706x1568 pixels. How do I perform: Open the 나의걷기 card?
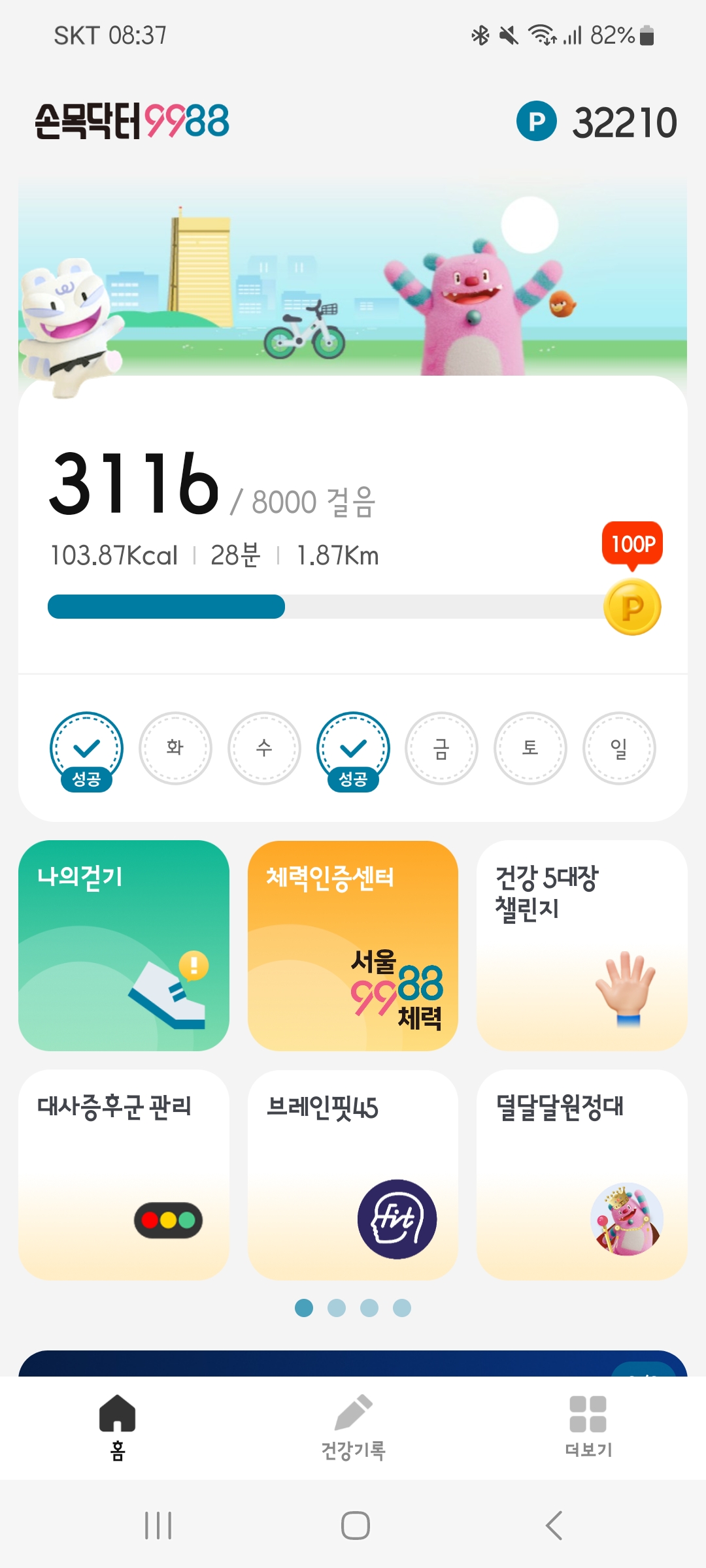124,945
